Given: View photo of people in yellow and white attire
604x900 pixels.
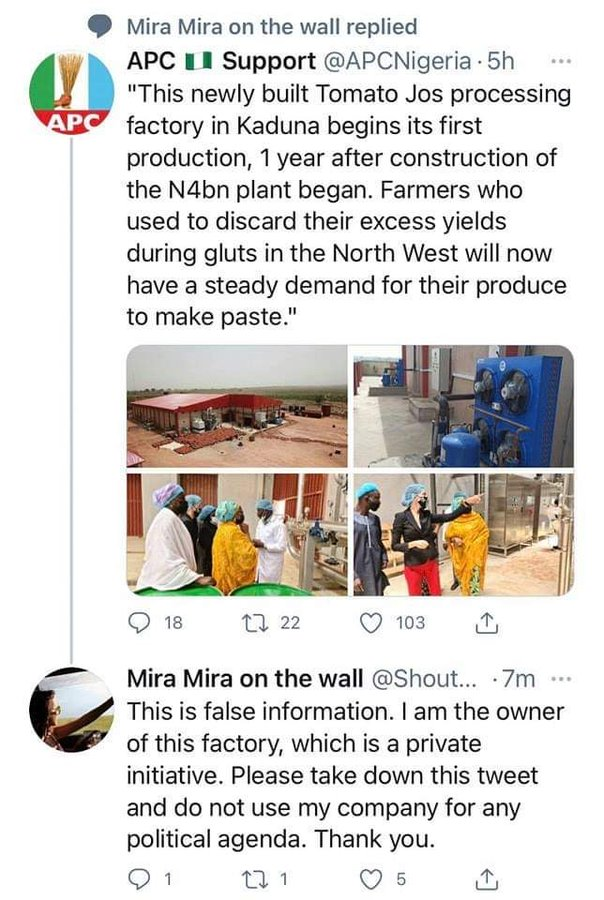Looking at the screenshot, I should tap(237, 533).
